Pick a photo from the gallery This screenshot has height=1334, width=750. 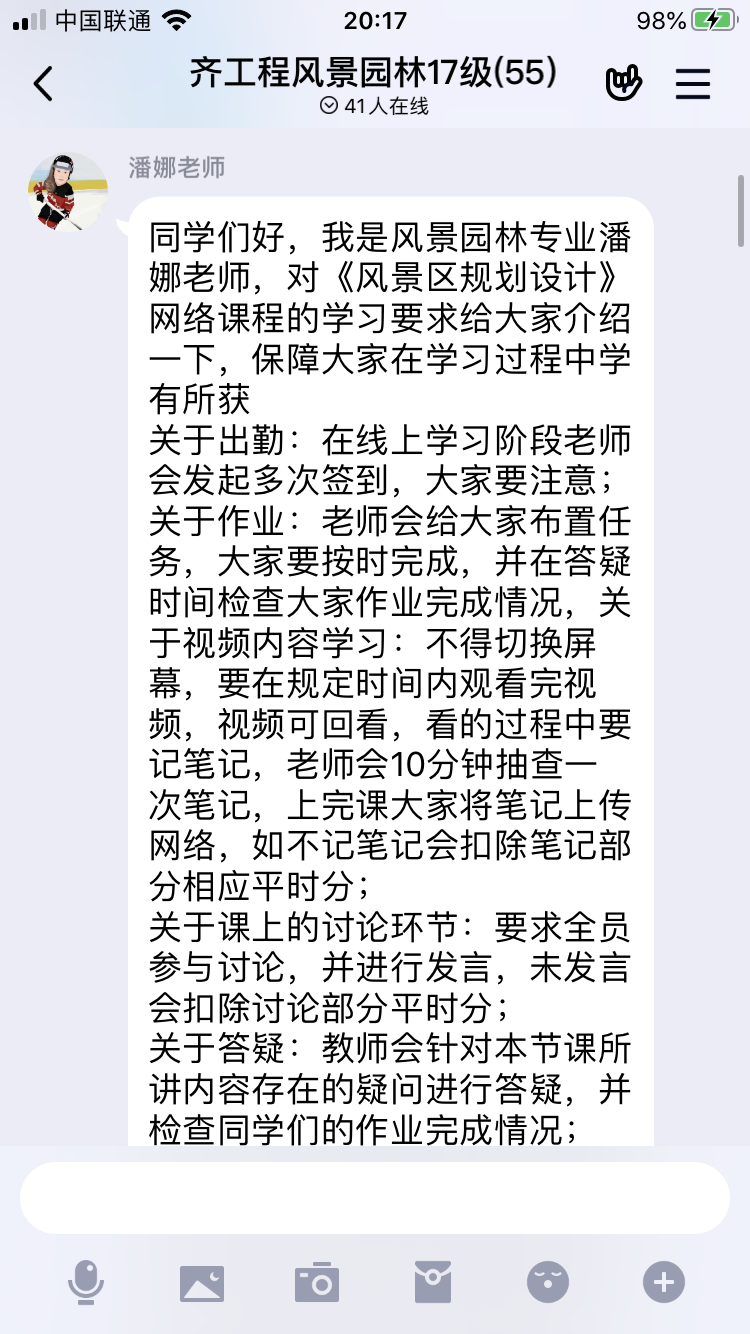[201, 1282]
